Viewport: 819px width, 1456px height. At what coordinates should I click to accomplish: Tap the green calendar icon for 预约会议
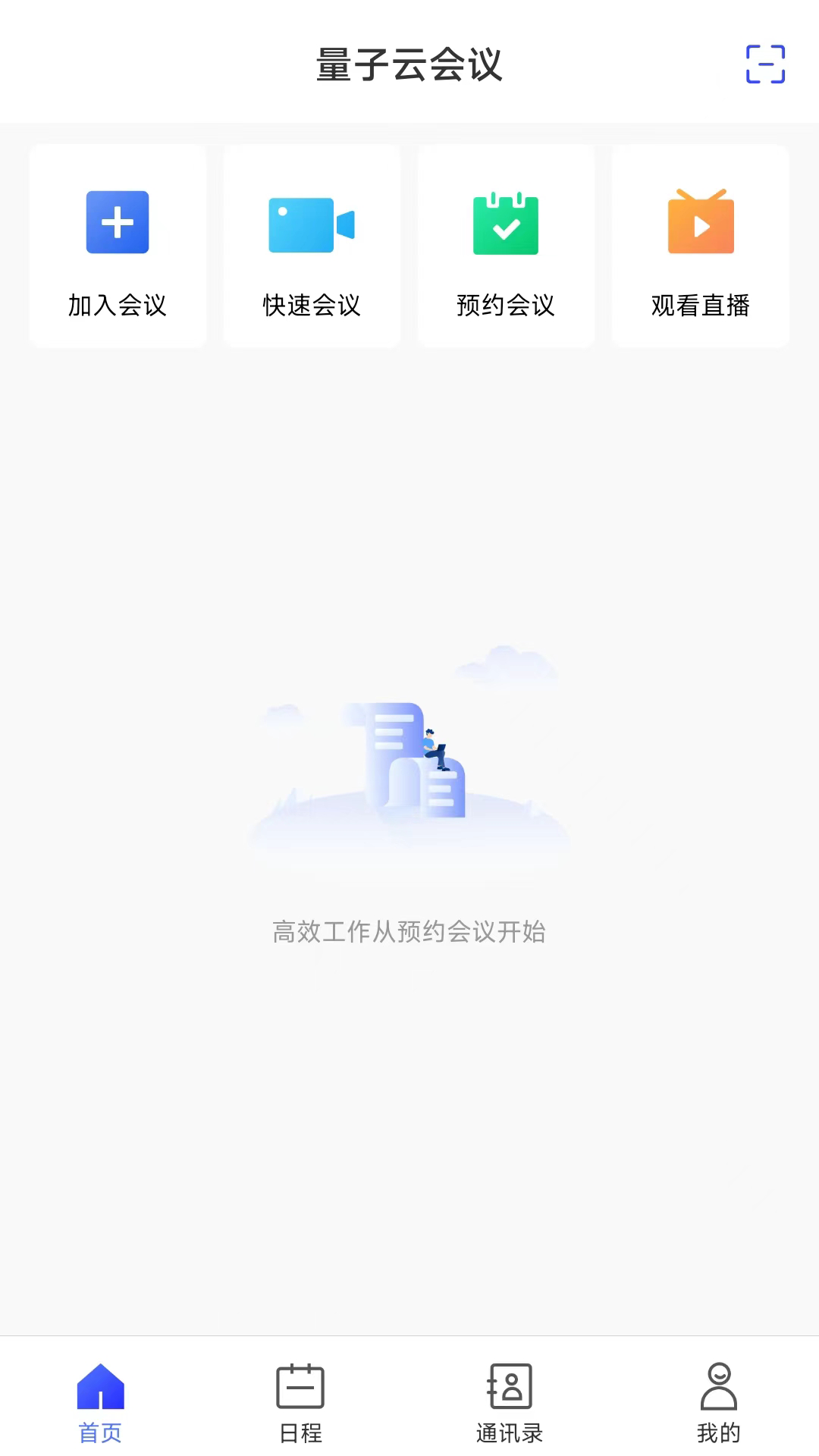tap(506, 224)
